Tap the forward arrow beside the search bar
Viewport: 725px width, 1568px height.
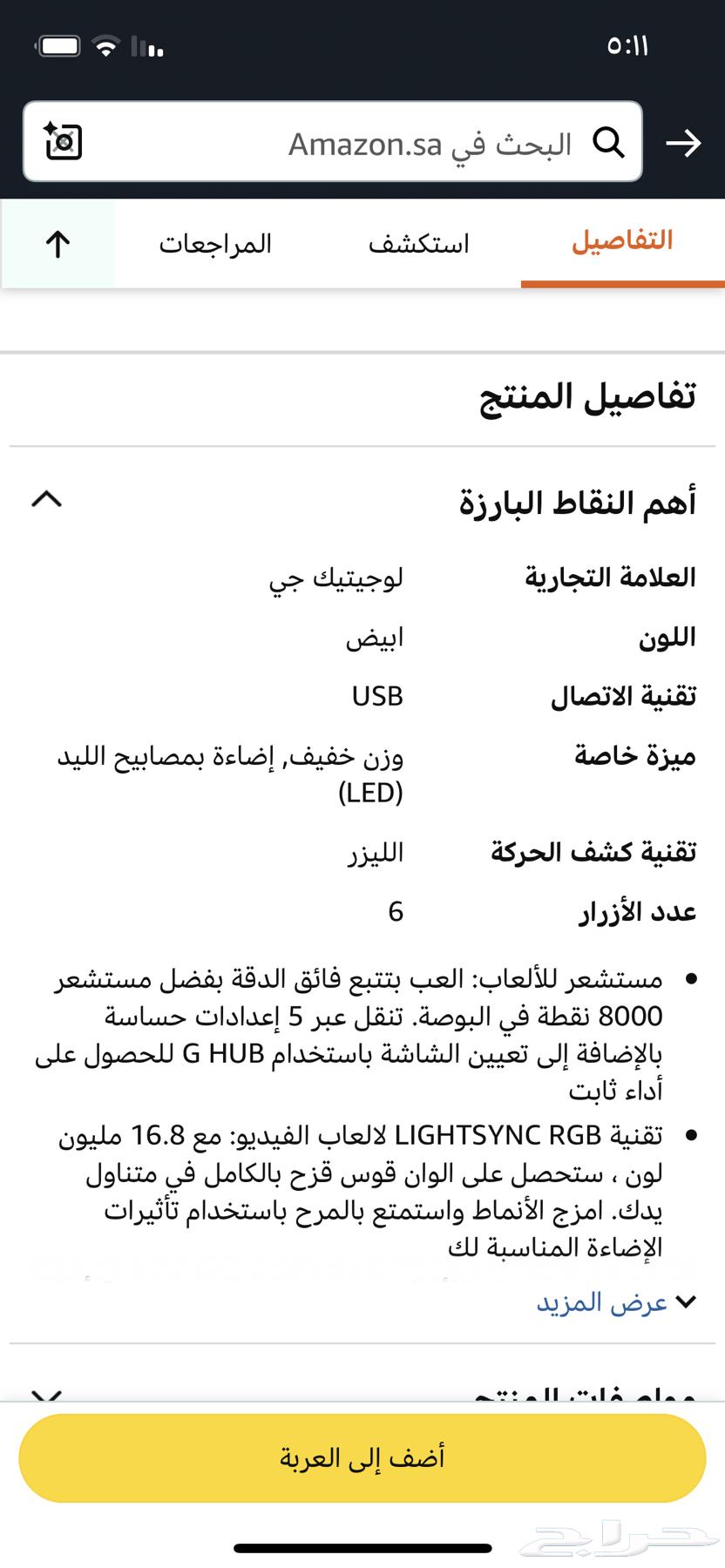686,142
